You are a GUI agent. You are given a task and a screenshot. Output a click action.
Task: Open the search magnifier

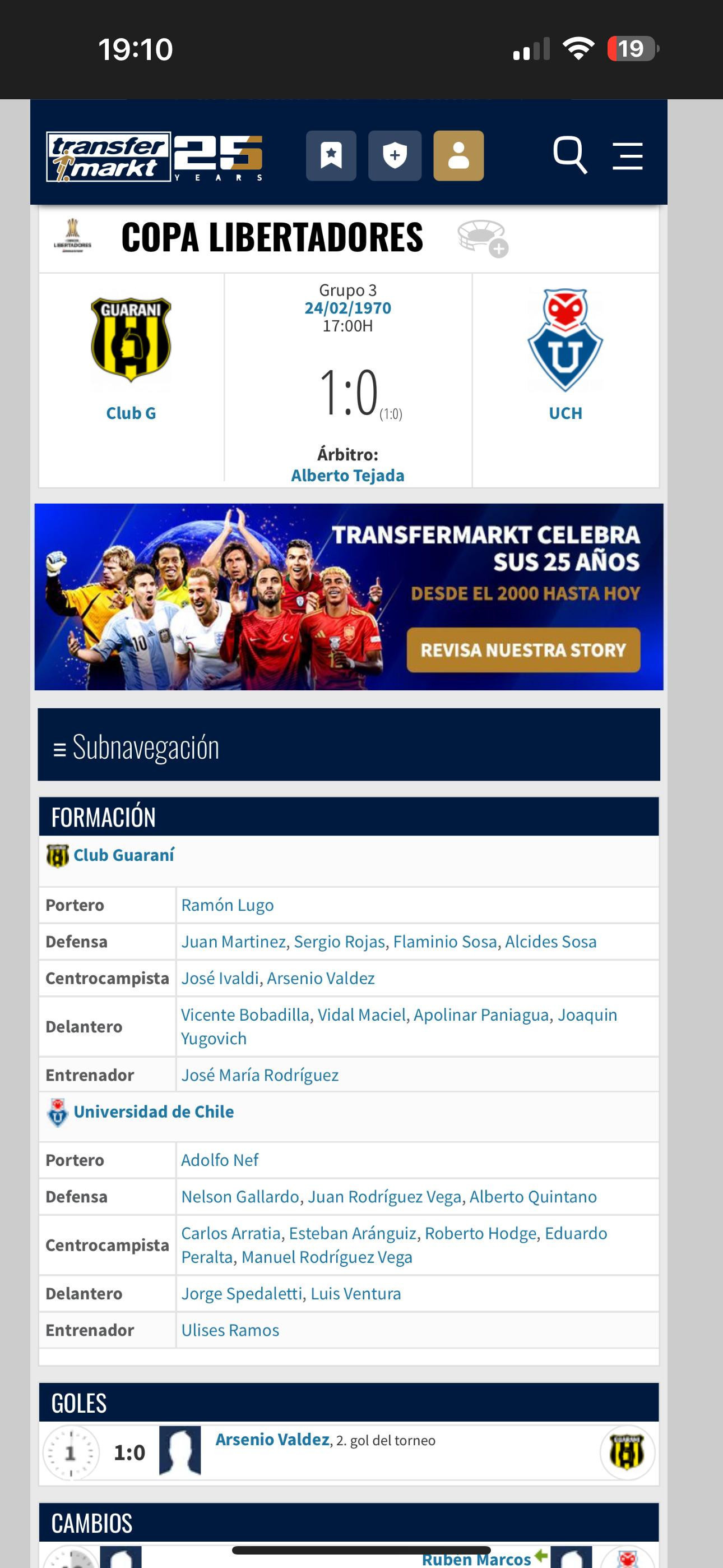click(x=569, y=156)
